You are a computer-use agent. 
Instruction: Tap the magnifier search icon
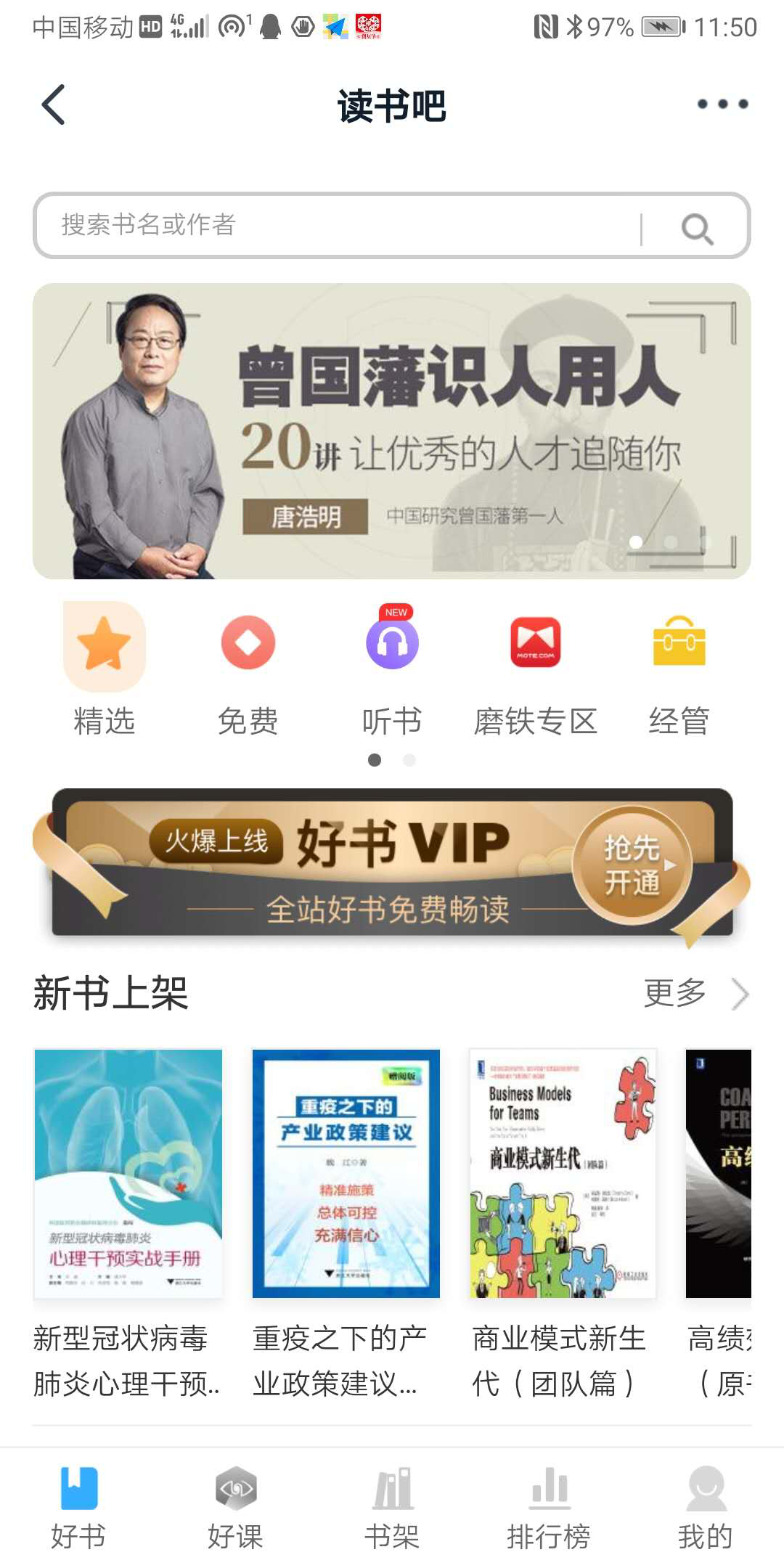[698, 229]
